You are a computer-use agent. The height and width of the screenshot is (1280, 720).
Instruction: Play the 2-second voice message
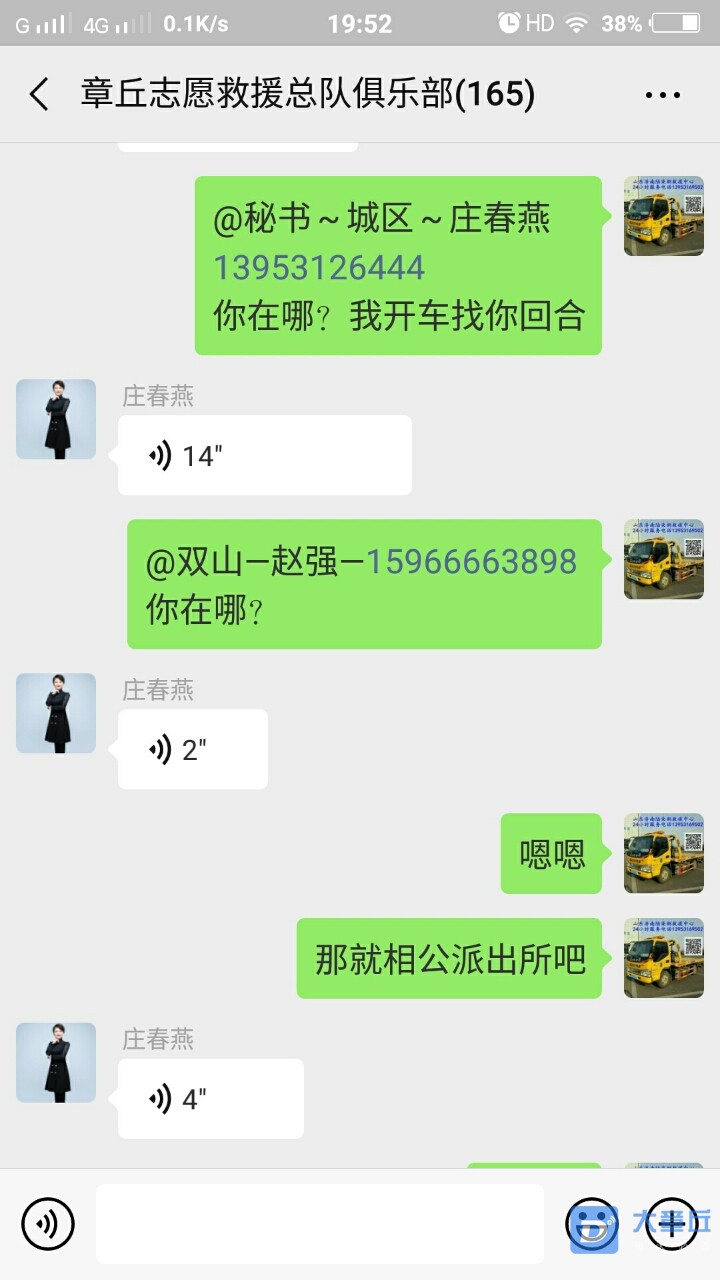pos(192,750)
